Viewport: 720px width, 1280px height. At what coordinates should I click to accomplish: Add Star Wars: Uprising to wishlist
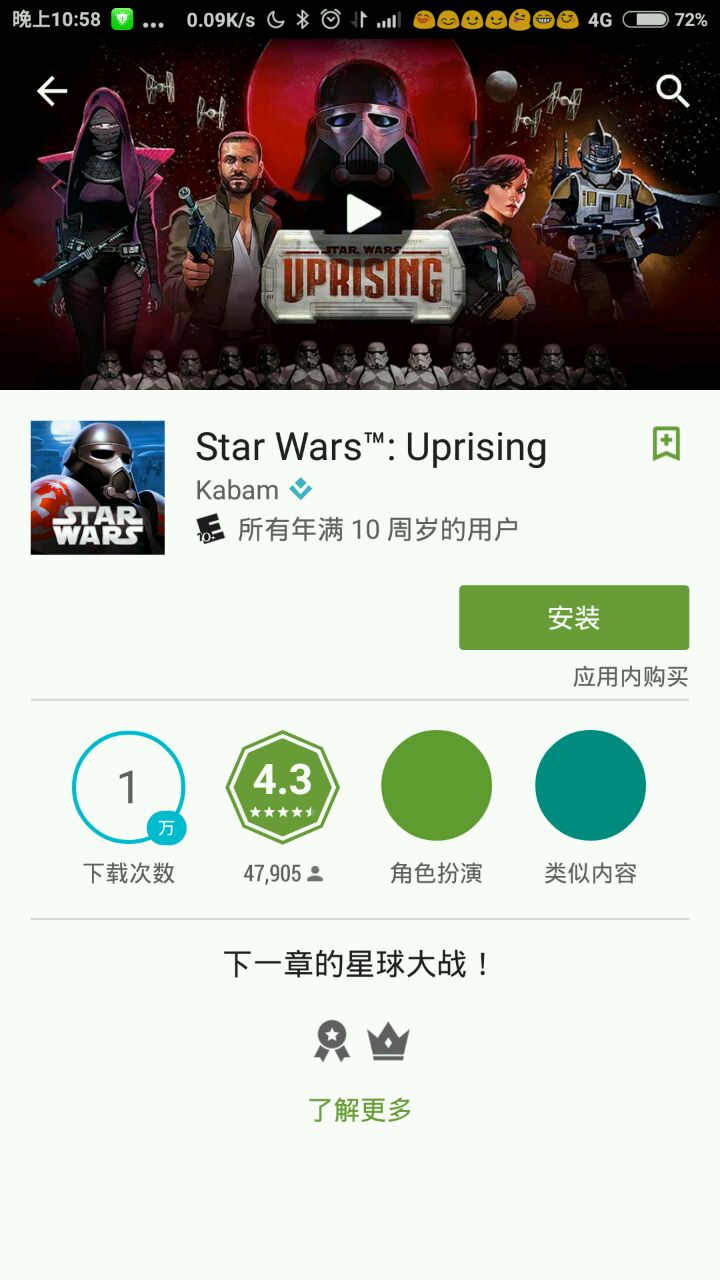[666, 443]
